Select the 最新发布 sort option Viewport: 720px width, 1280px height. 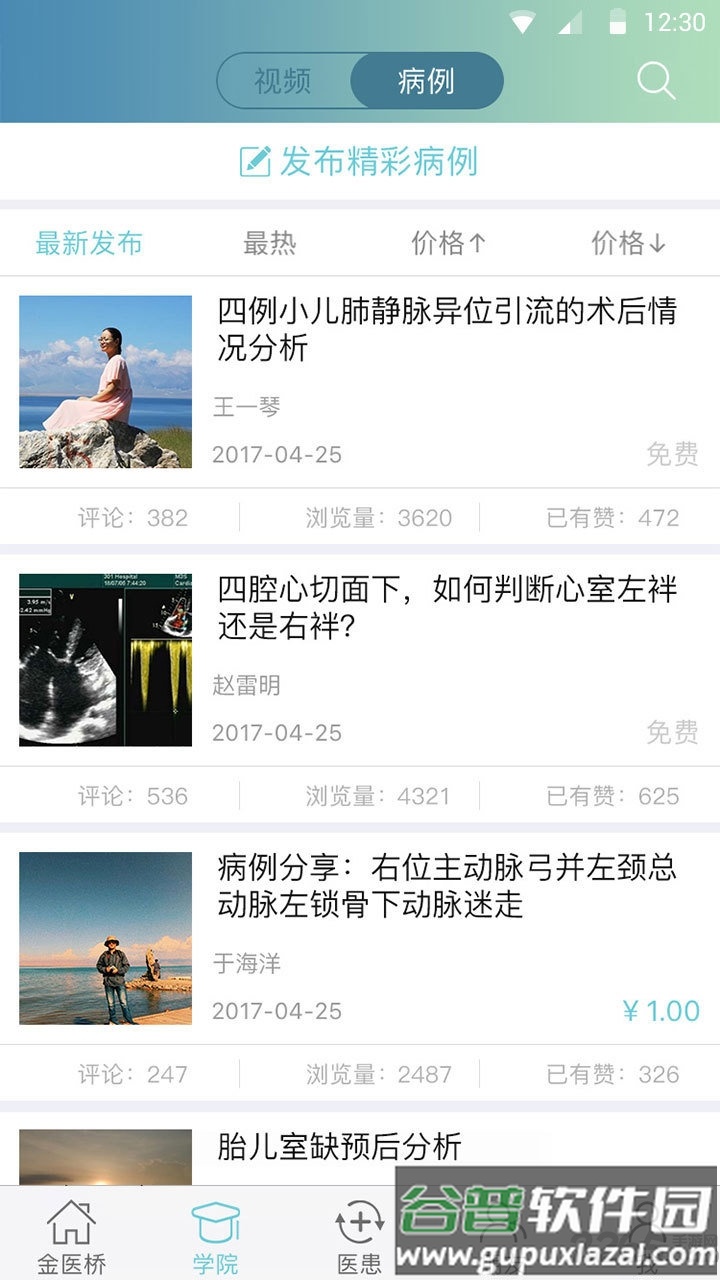[x=88, y=243]
